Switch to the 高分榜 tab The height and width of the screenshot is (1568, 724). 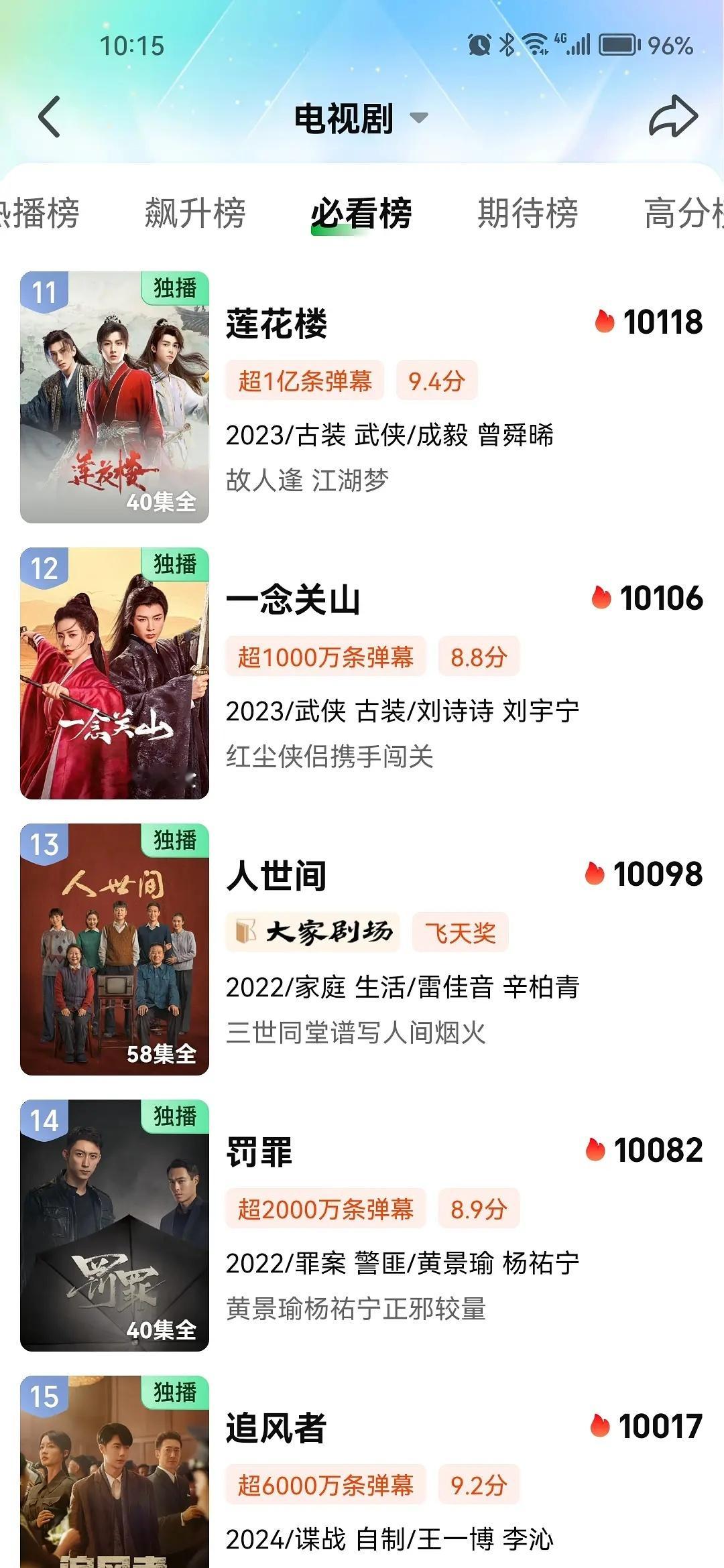pyautogui.click(x=684, y=213)
